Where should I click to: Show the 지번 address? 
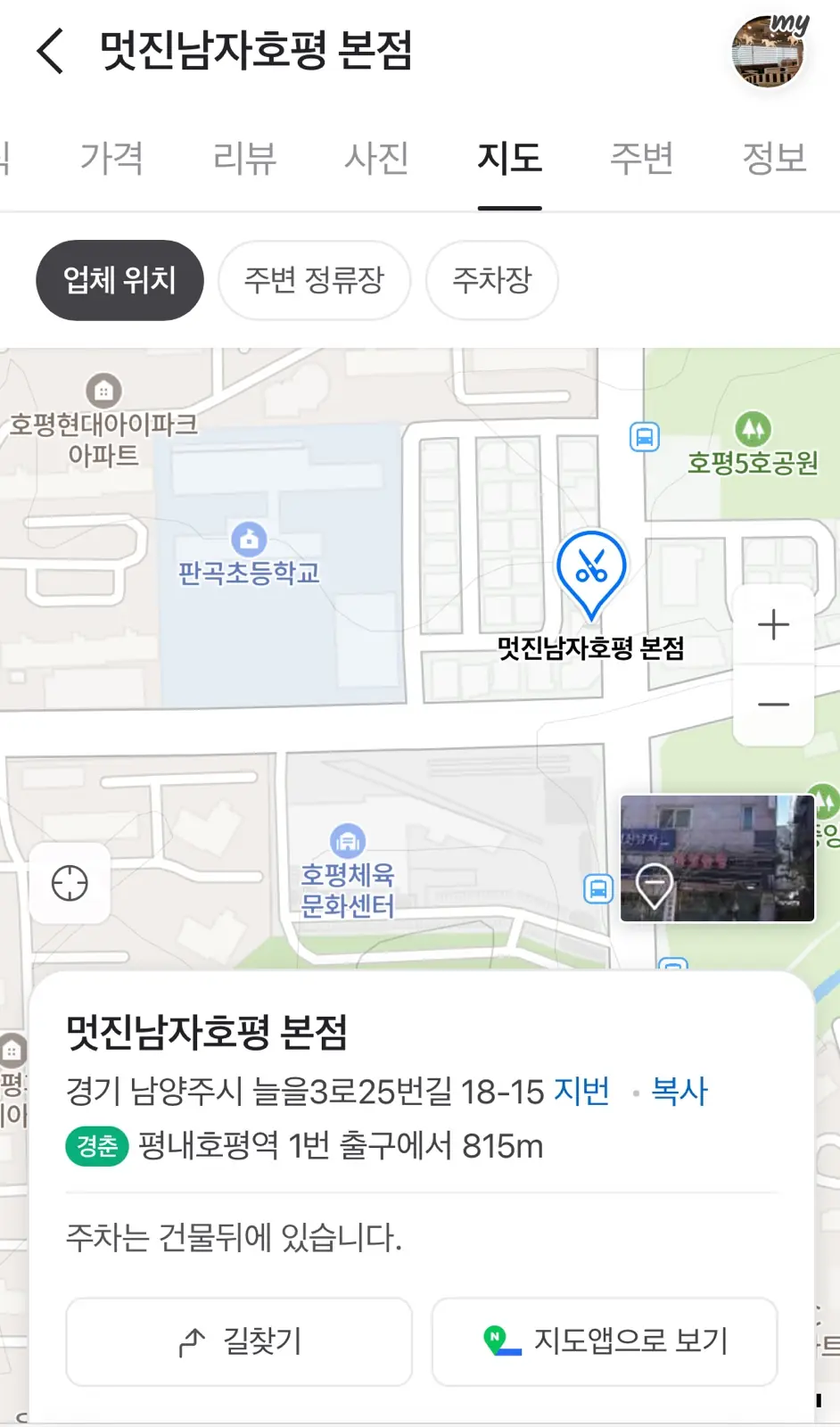click(581, 1091)
